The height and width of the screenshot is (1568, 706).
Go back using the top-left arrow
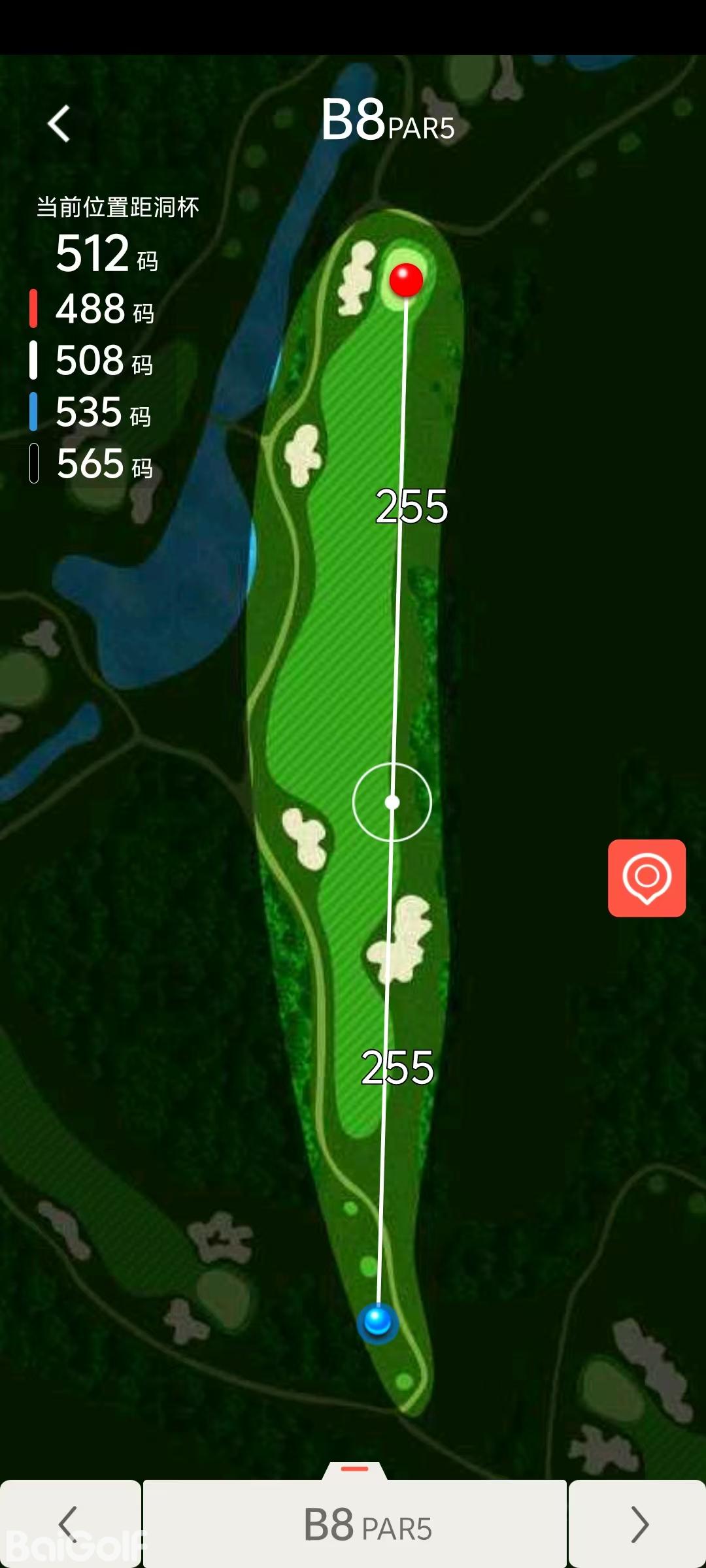[x=59, y=123]
